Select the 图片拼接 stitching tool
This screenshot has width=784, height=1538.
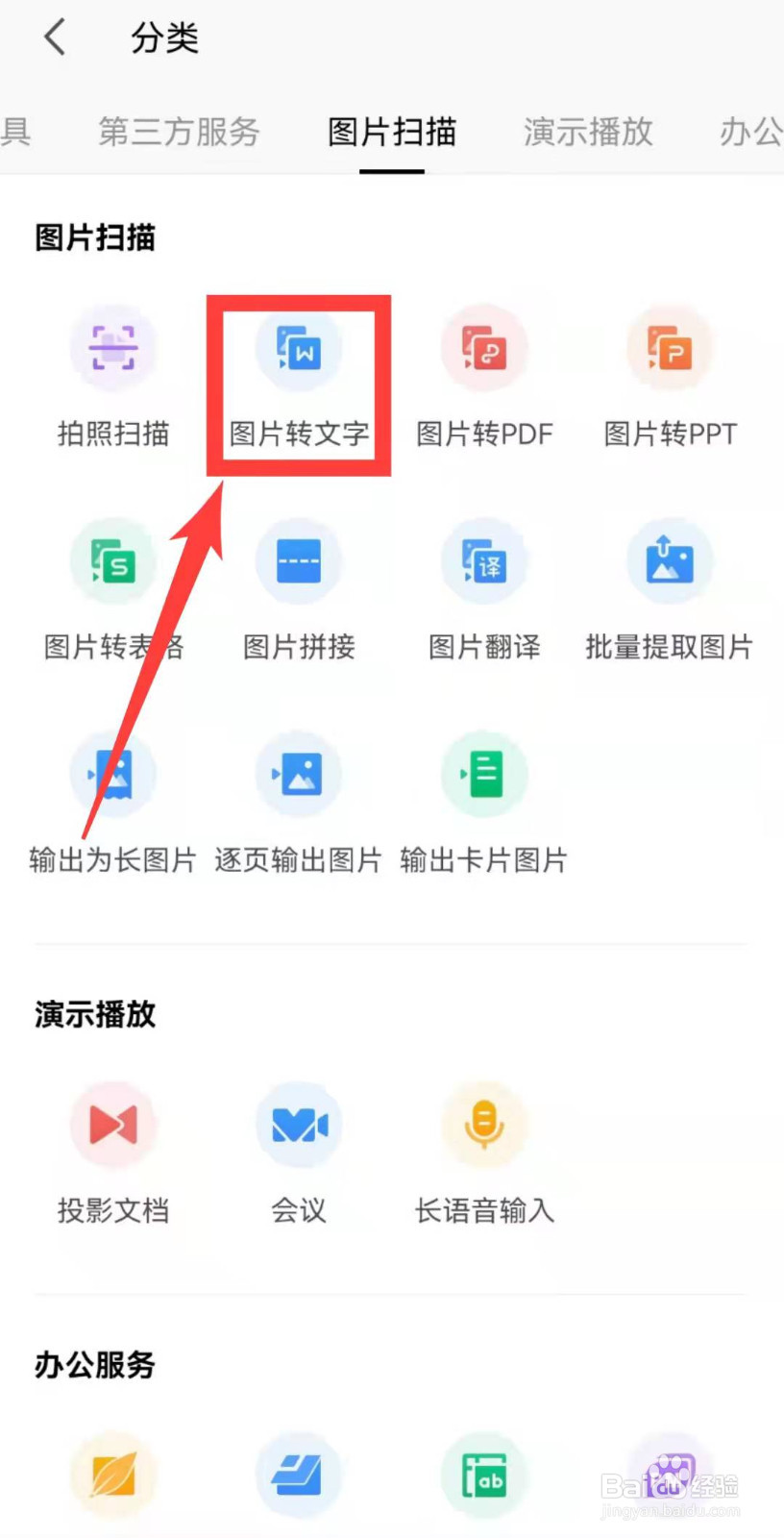pos(299,591)
